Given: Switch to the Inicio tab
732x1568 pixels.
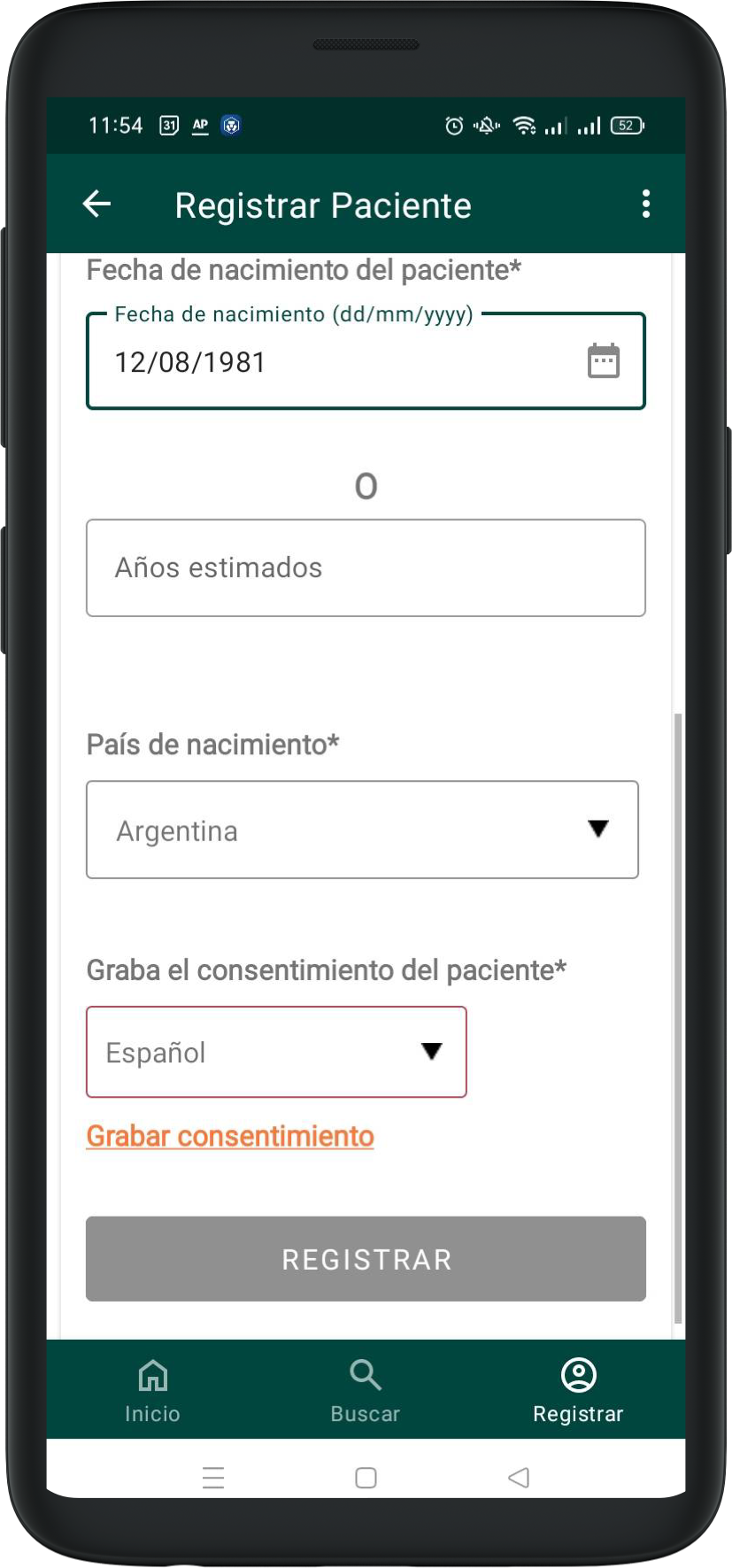Looking at the screenshot, I should (153, 1390).
